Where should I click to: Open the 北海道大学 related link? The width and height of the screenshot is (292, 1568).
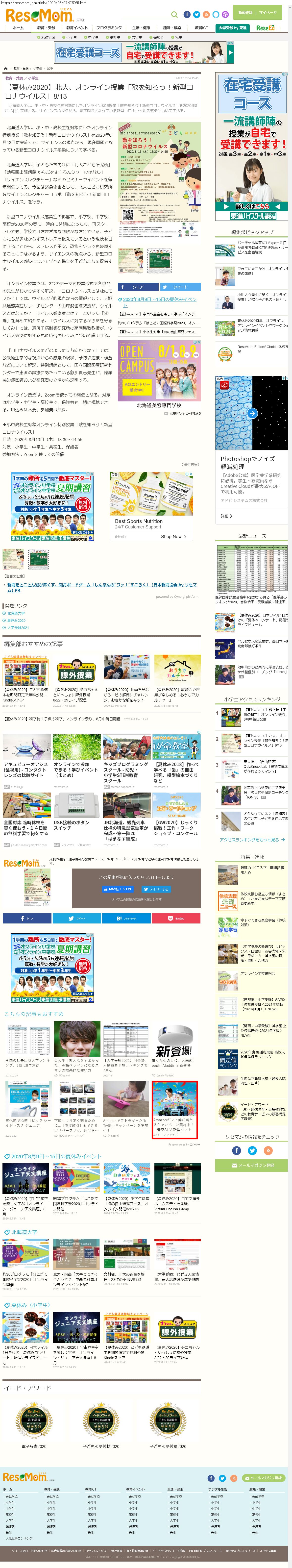16,613
